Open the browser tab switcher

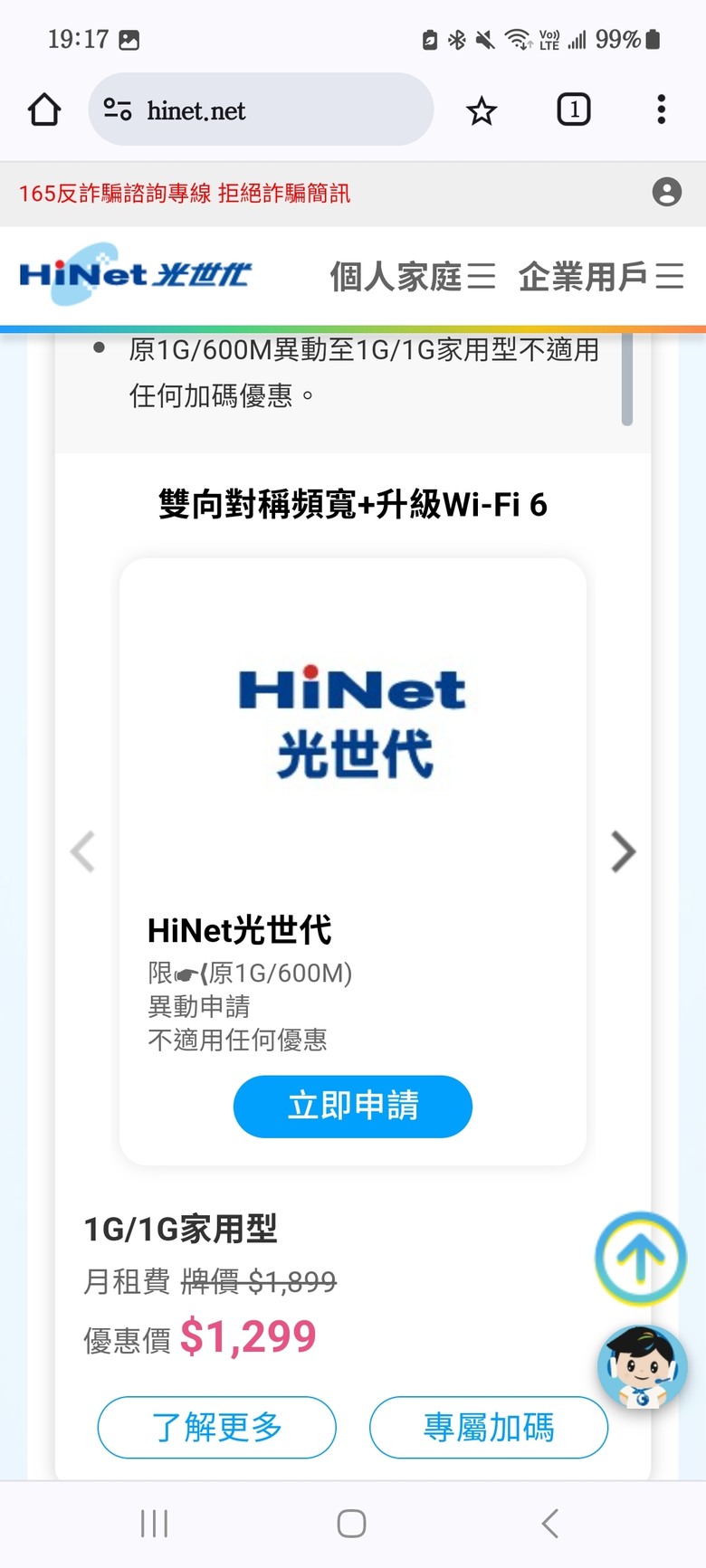pos(573,109)
